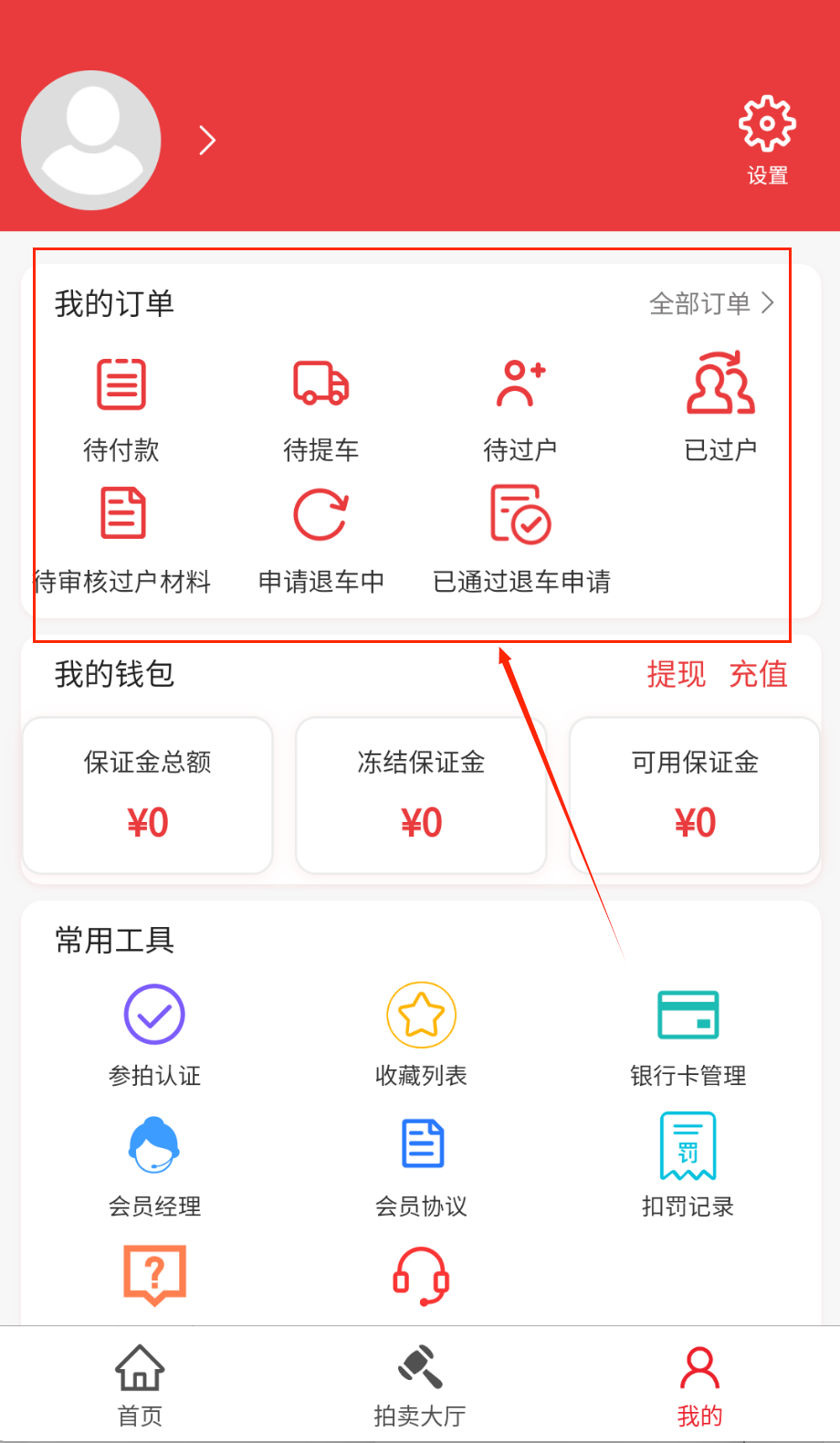840x1443 pixels.
Task: Open 申请退车中 orders
Action: (320, 541)
